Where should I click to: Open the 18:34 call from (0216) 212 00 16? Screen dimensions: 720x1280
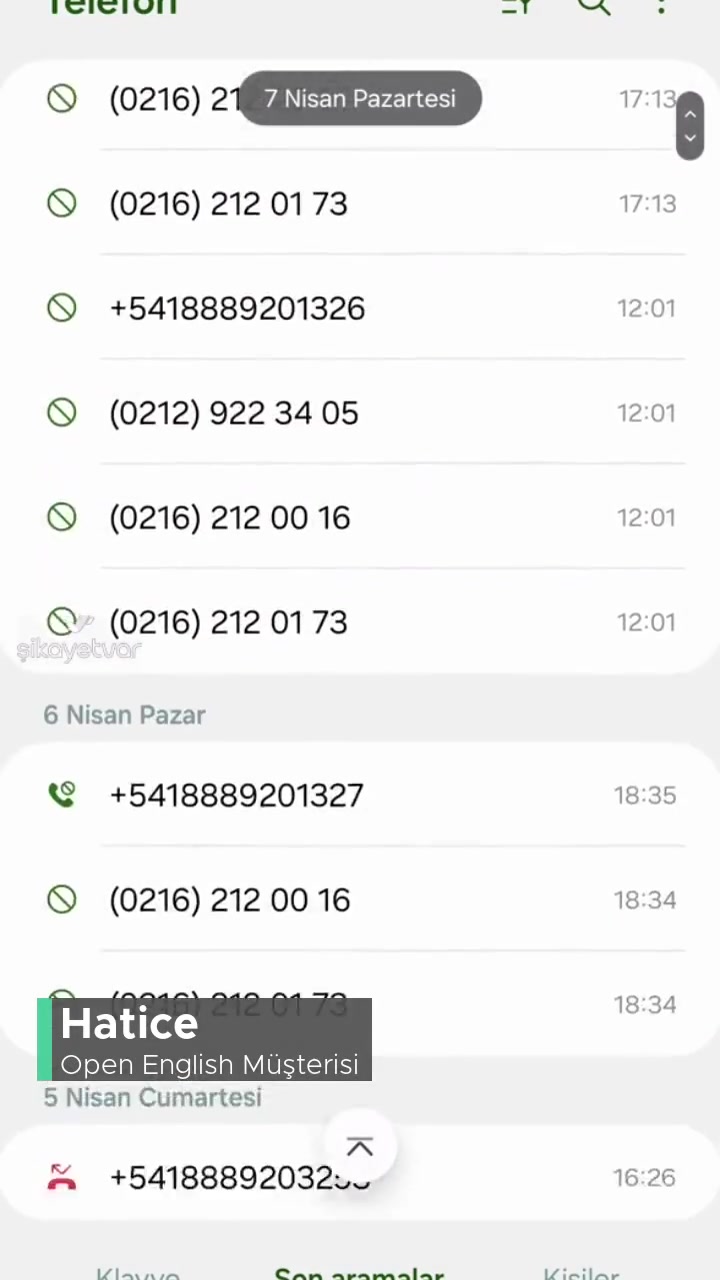[360, 900]
